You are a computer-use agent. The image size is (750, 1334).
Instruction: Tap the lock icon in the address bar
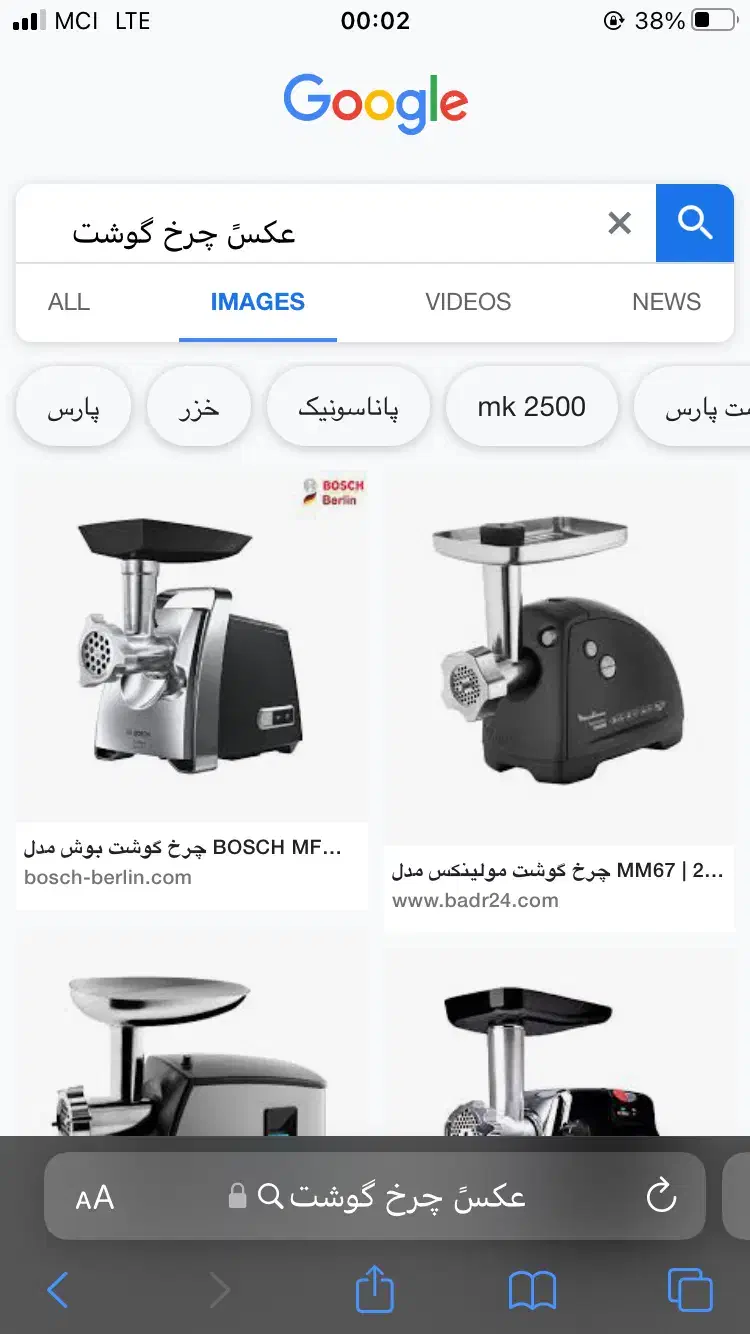pos(236,1196)
